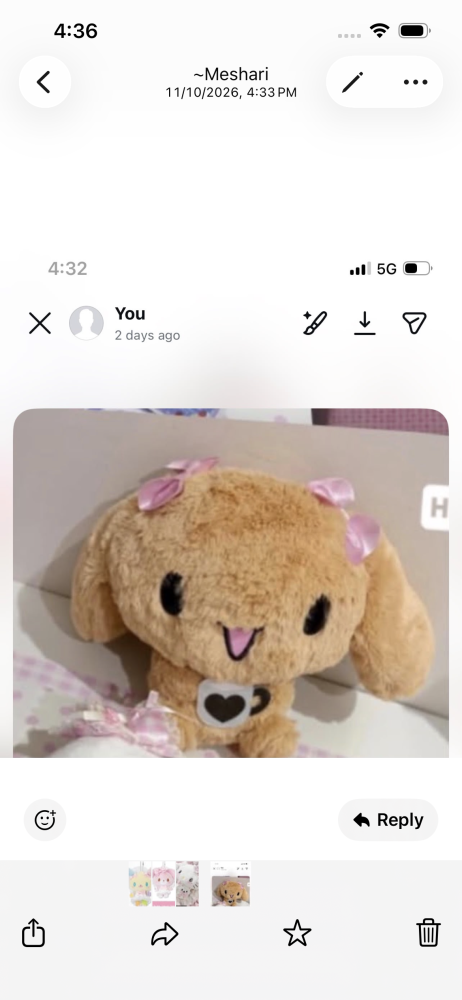Star this photo
This screenshot has height=1000, width=462.
(297, 934)
